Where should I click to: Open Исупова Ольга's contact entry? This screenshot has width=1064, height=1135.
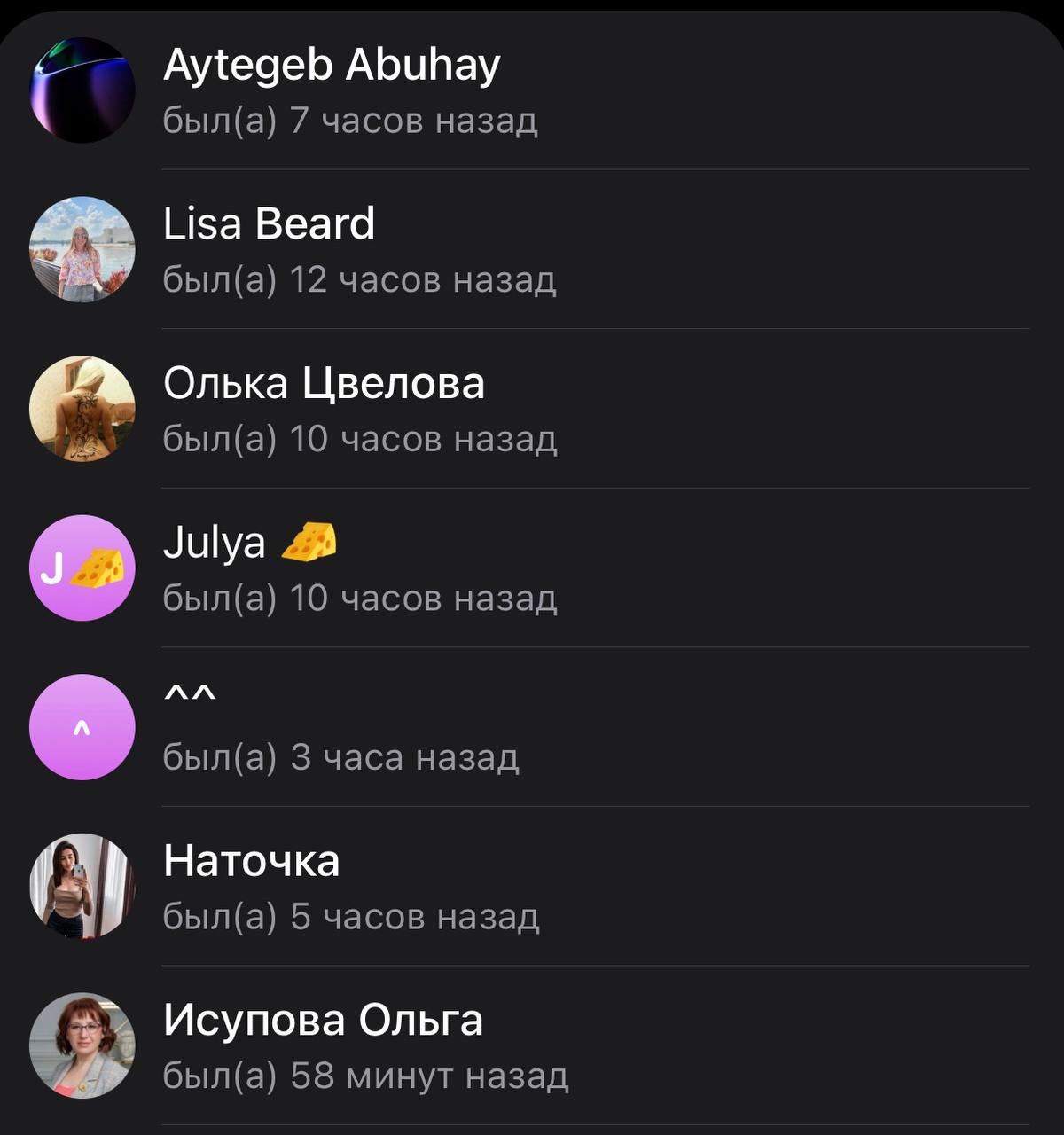coord(532,1045)
